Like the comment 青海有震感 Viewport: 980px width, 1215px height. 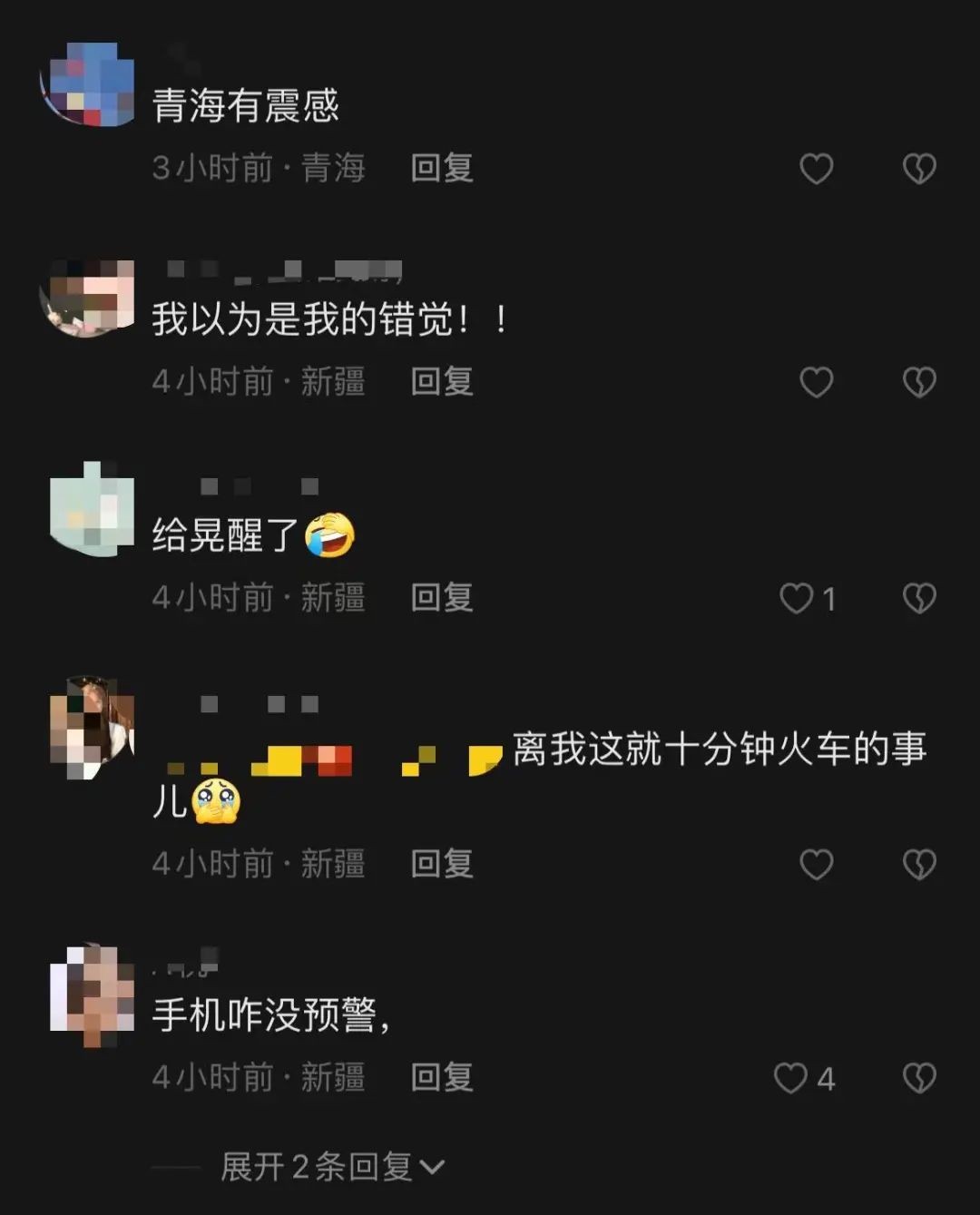pyautogui.click(x=816, y=168)
